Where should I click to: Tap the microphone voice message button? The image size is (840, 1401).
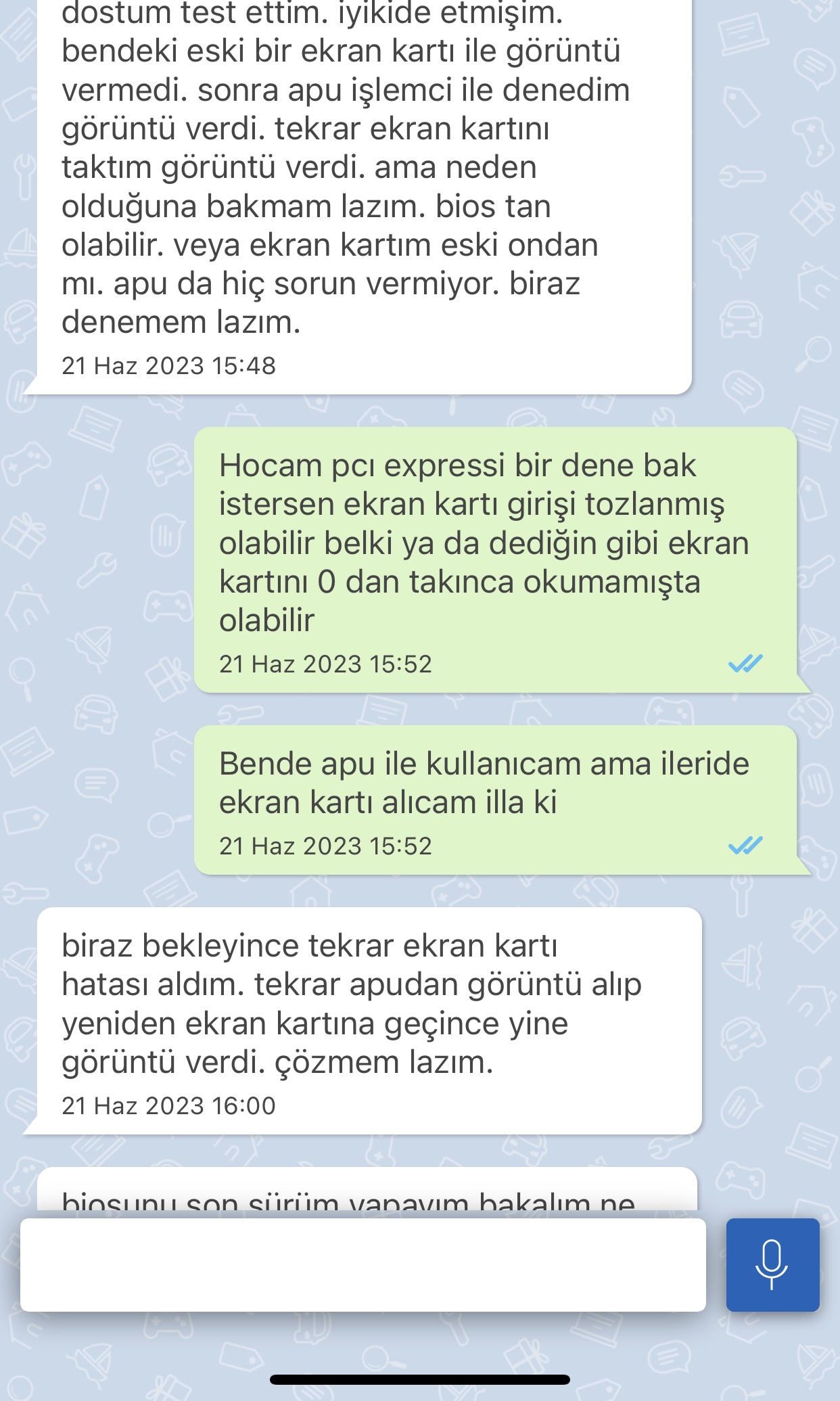click(772, 1264)
